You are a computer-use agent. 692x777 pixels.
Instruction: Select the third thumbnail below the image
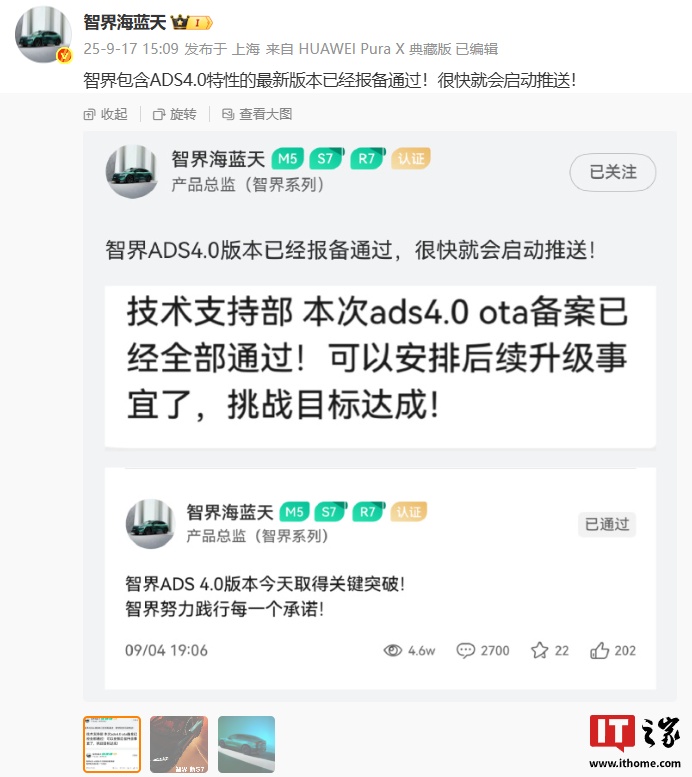click(x=246, y=744)
